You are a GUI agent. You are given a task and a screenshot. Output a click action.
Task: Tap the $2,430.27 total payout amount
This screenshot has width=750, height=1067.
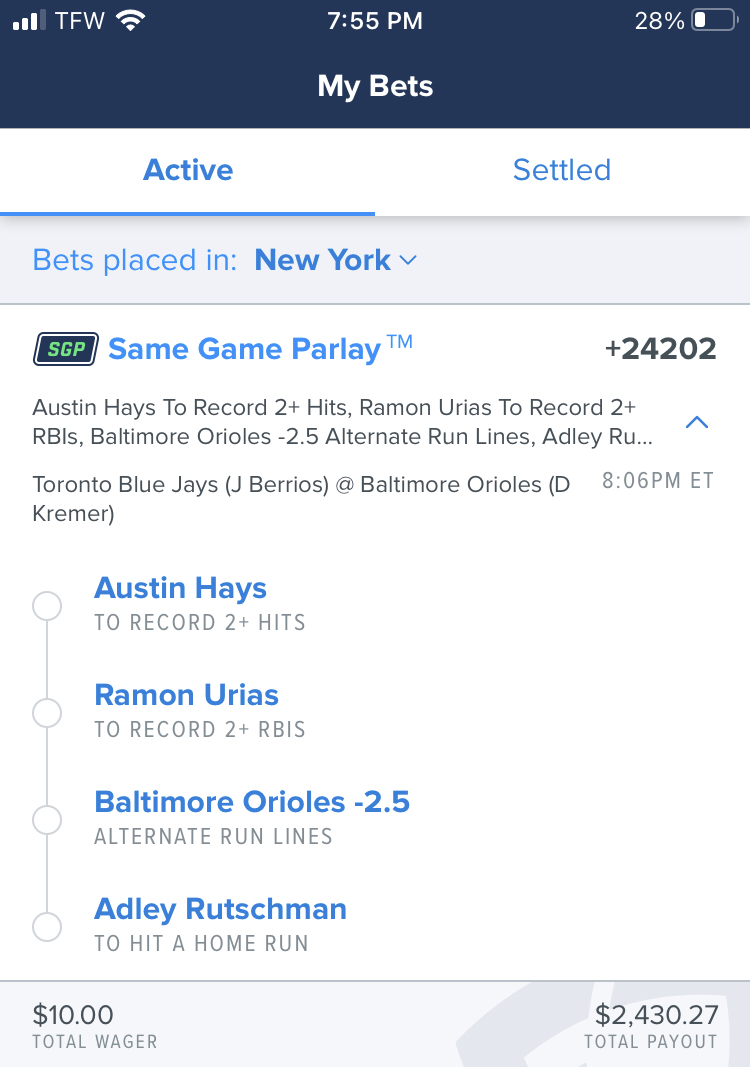[656, 1014]
